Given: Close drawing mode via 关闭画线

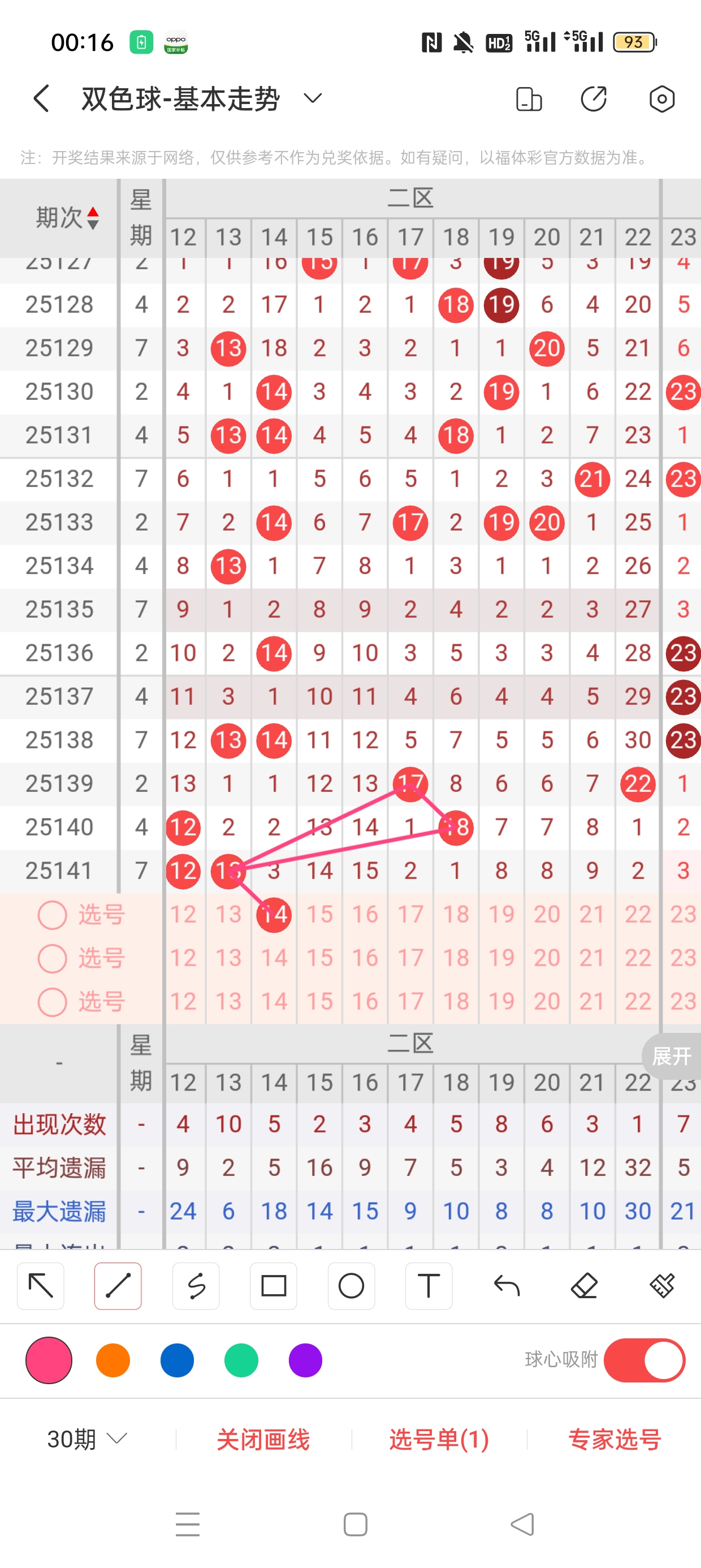Looking at the screenshot, I should [x=263, y=1439].
